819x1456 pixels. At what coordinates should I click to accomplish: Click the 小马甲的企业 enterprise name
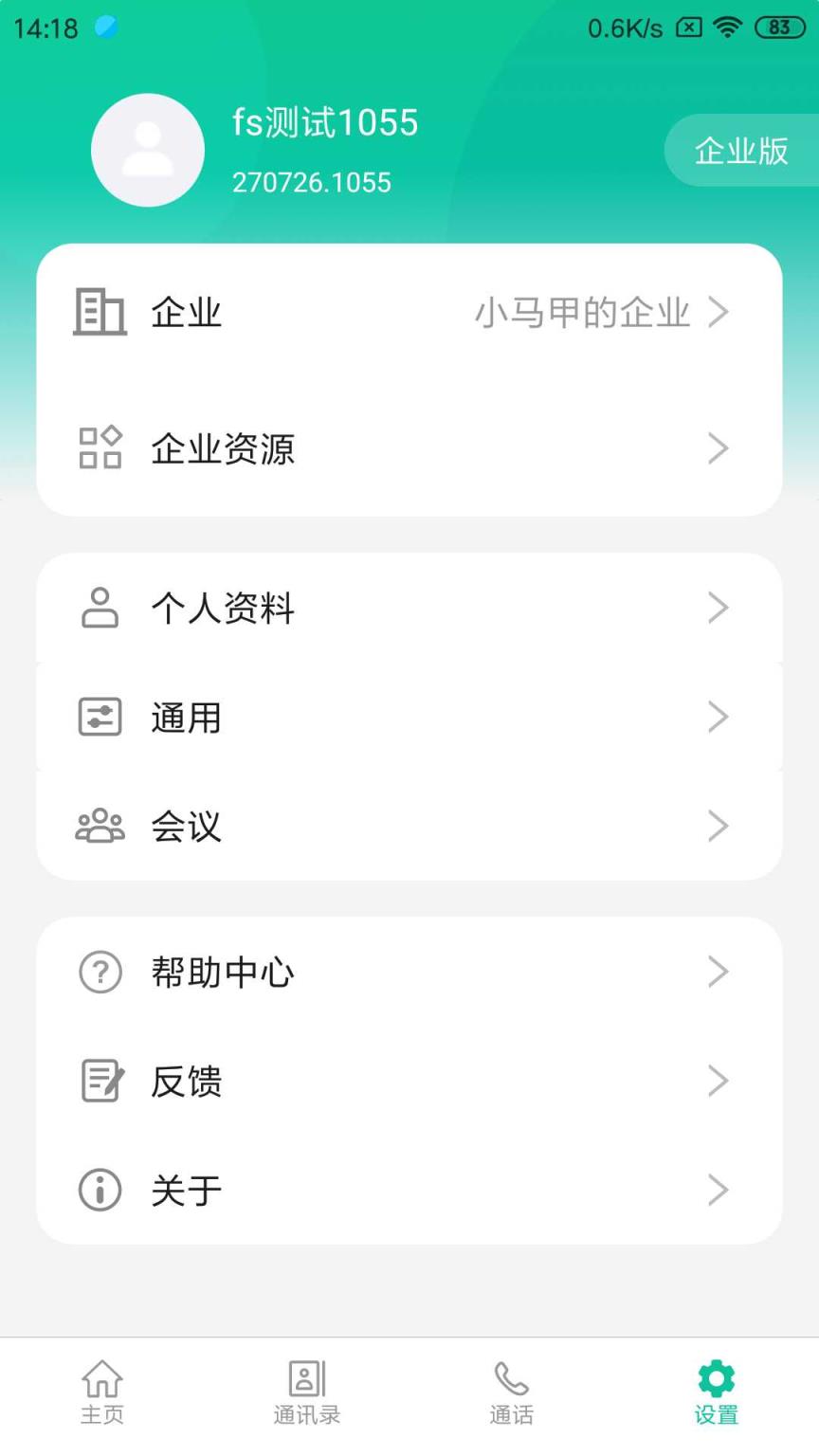tap(581, 311)
